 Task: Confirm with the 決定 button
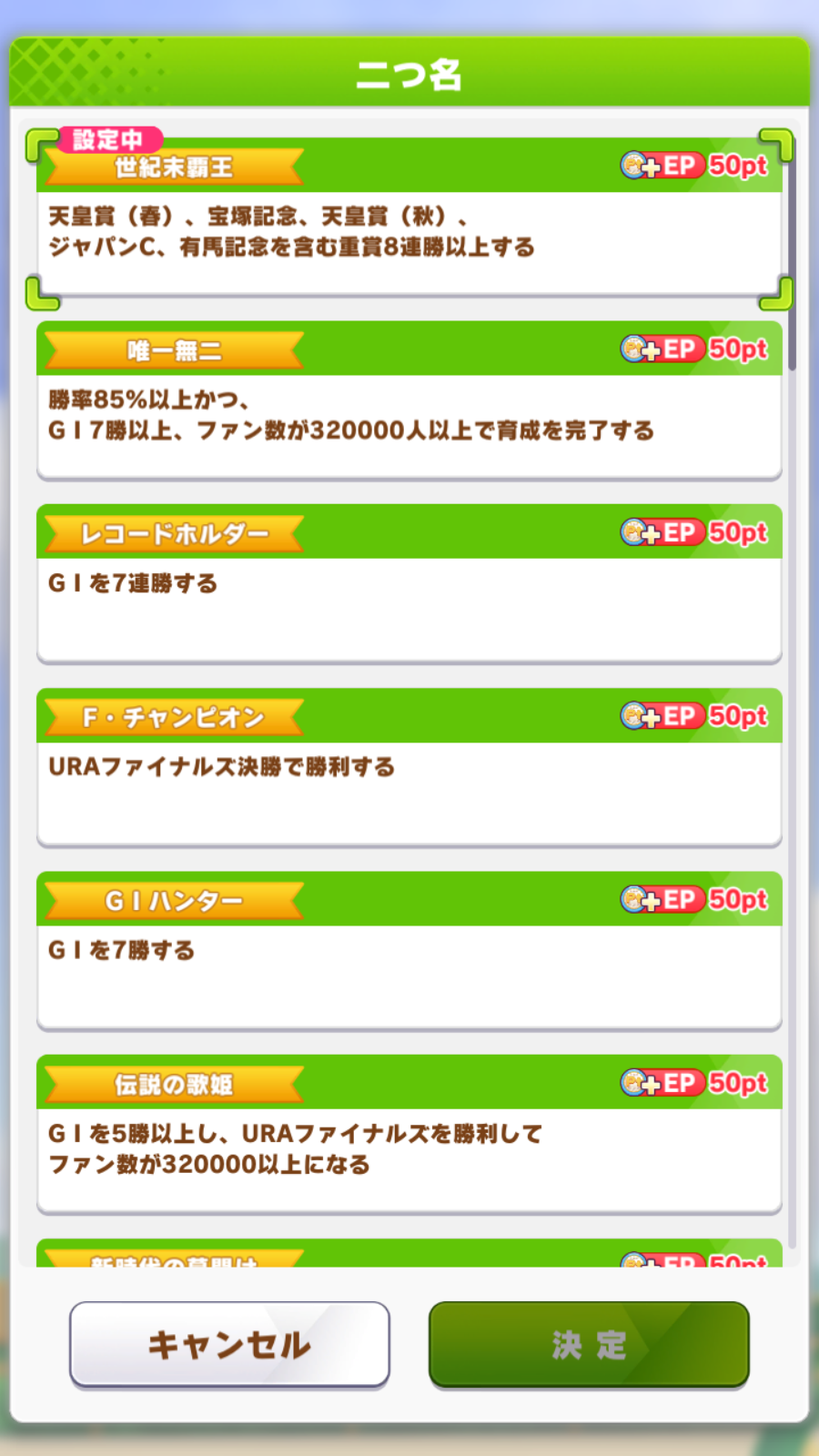[x=589, y=1344]
